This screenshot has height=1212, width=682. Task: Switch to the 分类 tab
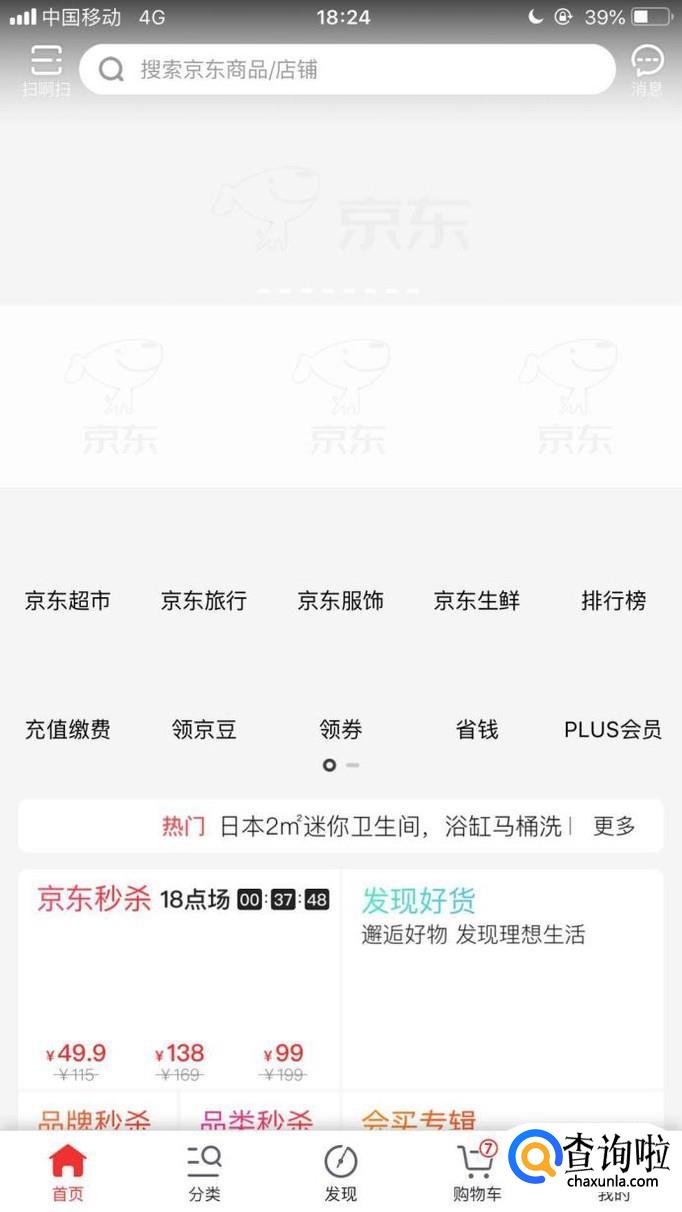coord(204,1172)
